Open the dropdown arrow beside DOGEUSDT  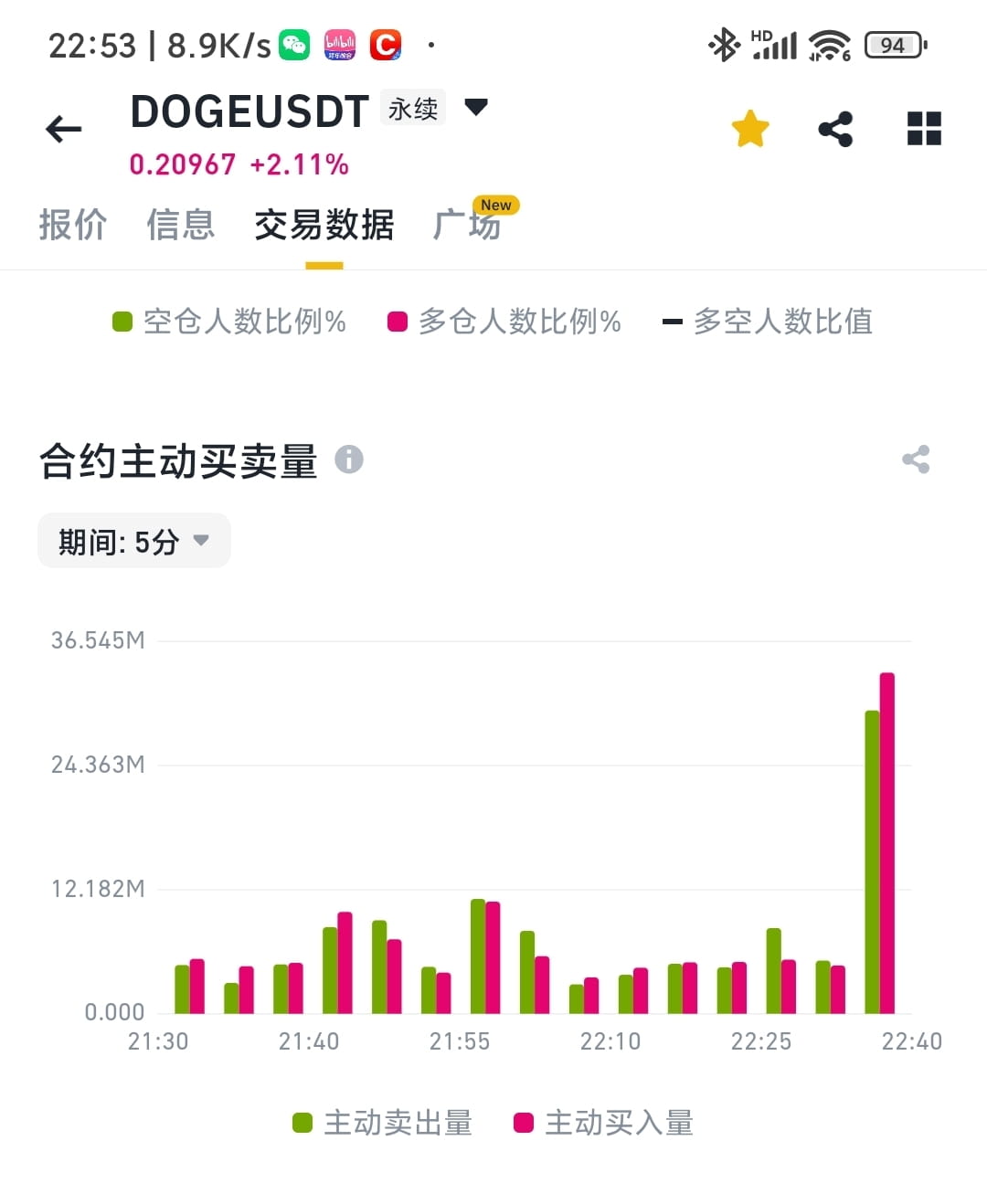point(476,108)
